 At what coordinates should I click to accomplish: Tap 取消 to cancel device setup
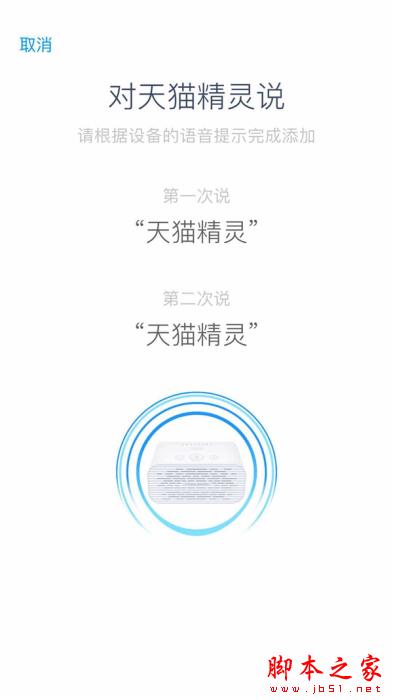pyautogui.click(x=35, y=45)
